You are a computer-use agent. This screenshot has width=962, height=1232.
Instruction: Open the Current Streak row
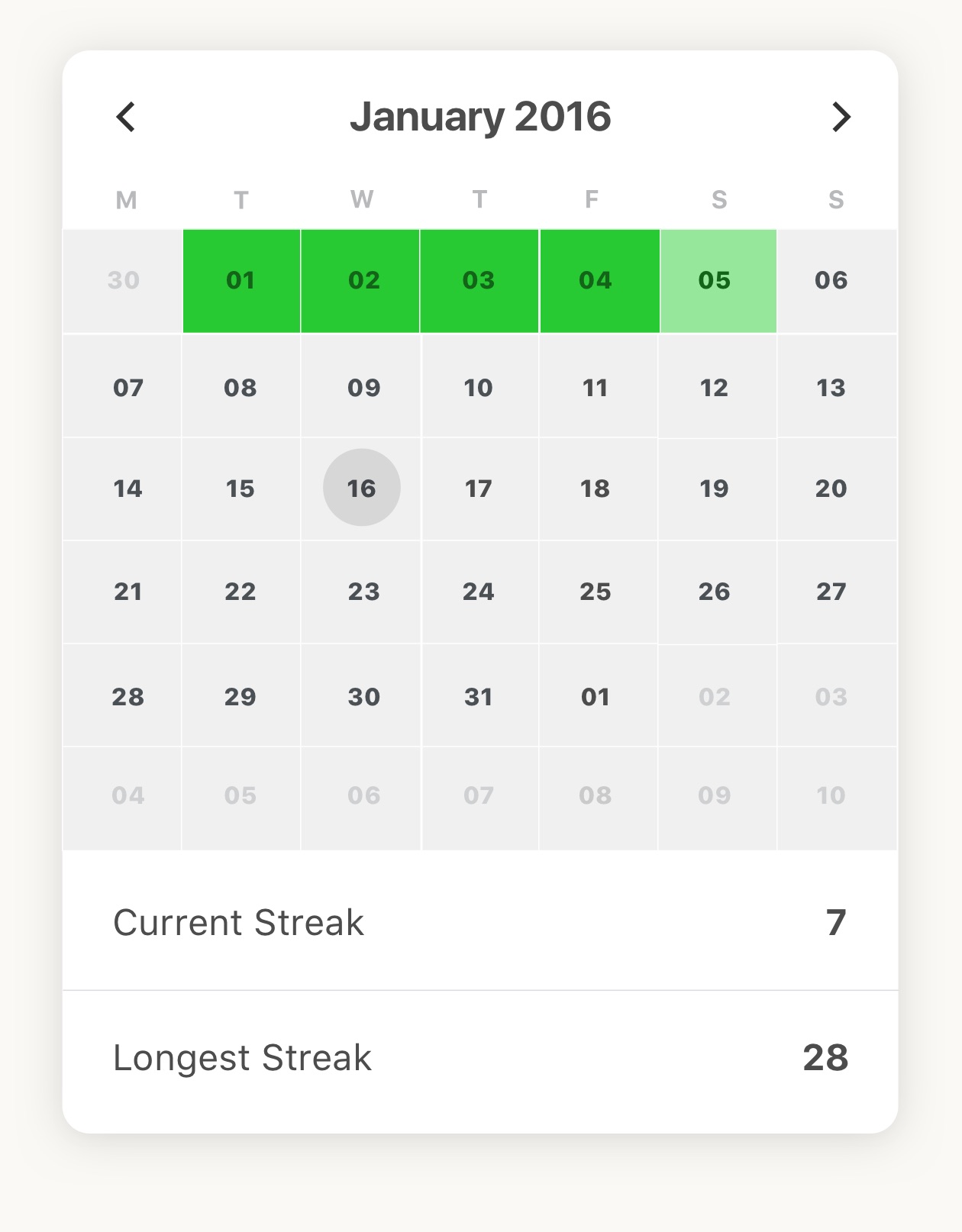pyautogui.click(x=481, y=922)
